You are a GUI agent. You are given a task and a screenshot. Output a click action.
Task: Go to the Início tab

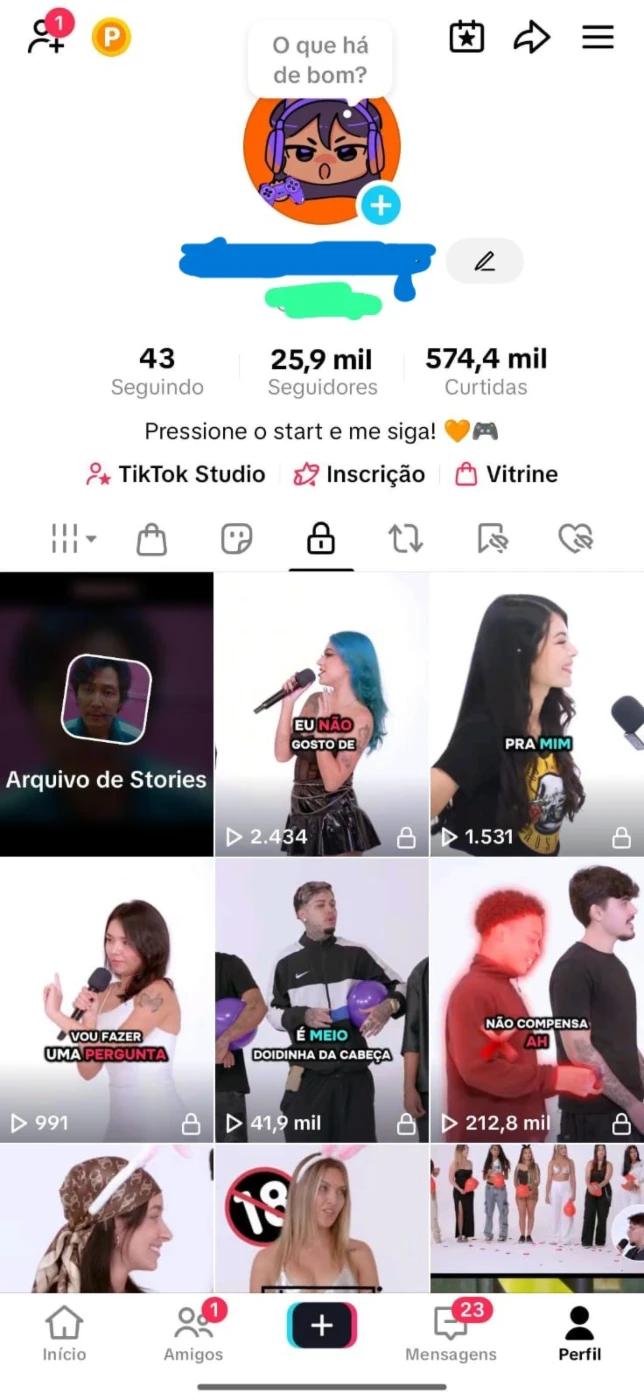click(64, 1334)
